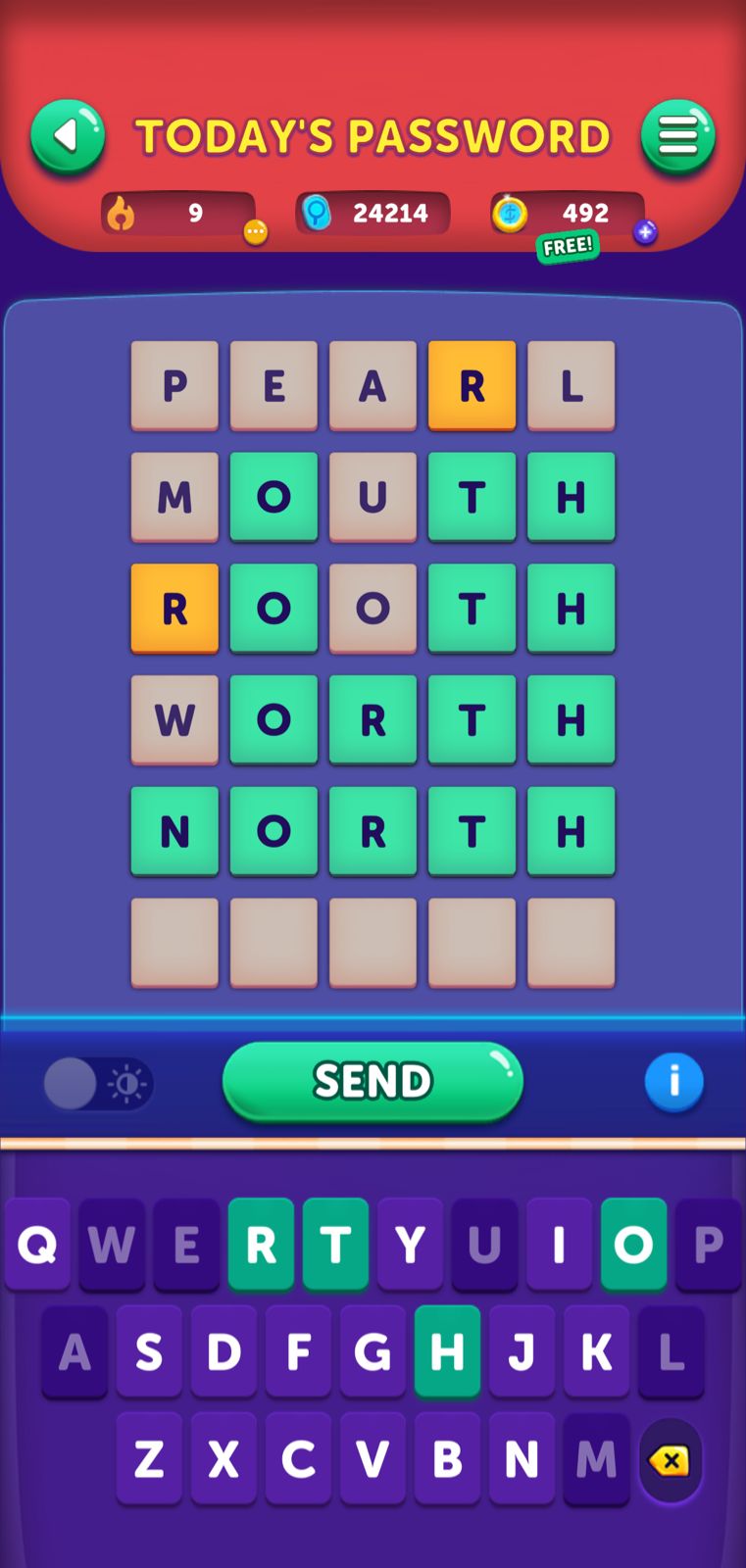The width and height of the screenshot is (746, 1568).
Task: Tap the letter Y key
Action: click(x=410, y=1245)
